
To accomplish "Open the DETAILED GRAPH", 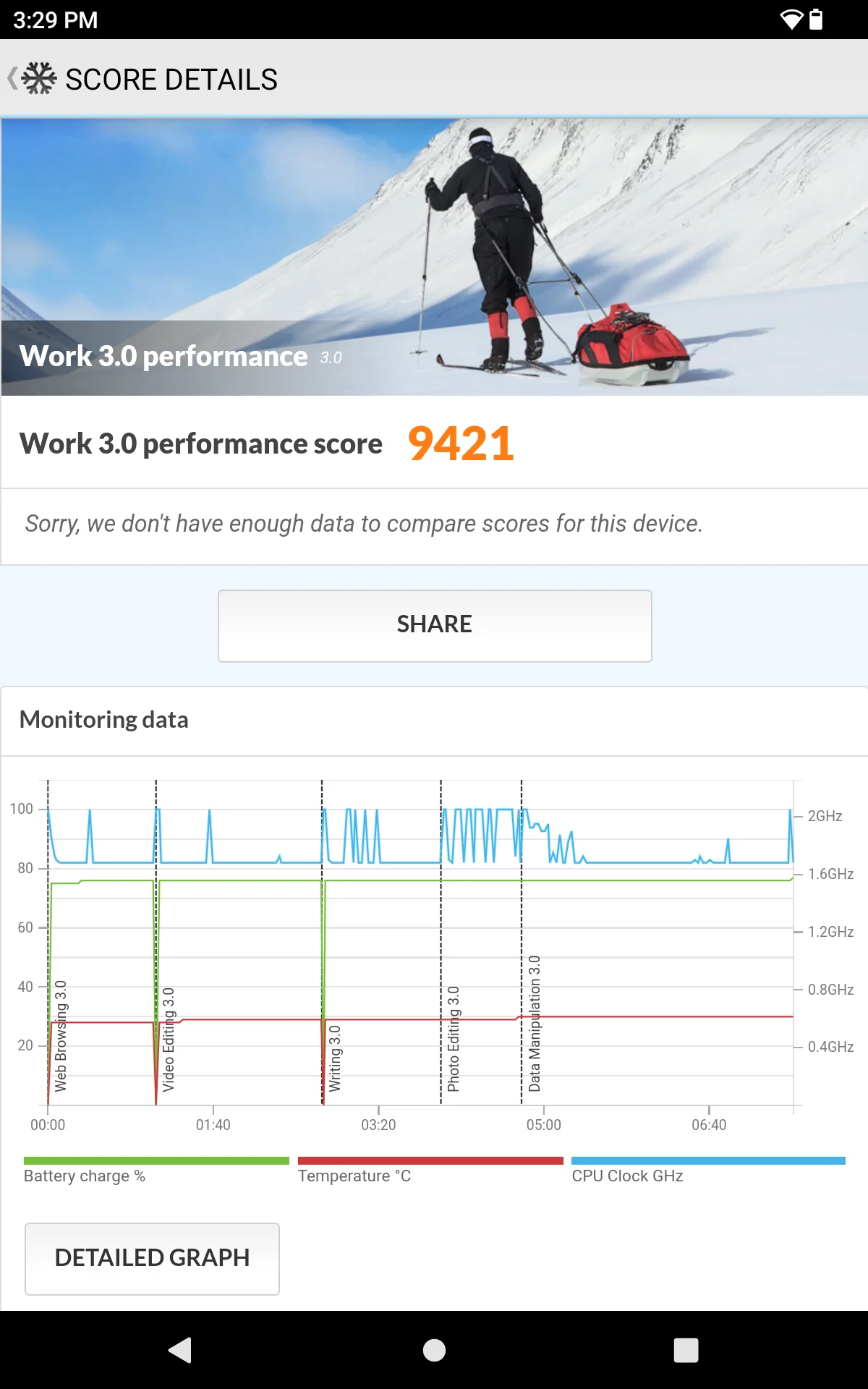I will pyautogui.click(x=152, y=1259).
